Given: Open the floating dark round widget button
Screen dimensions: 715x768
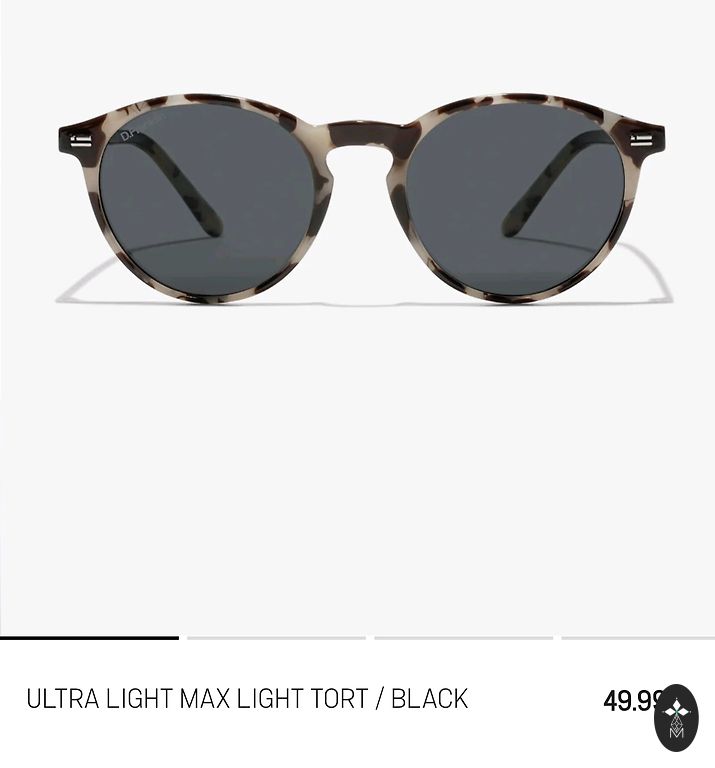Looking at the screenshot, I should click(676, 717).
